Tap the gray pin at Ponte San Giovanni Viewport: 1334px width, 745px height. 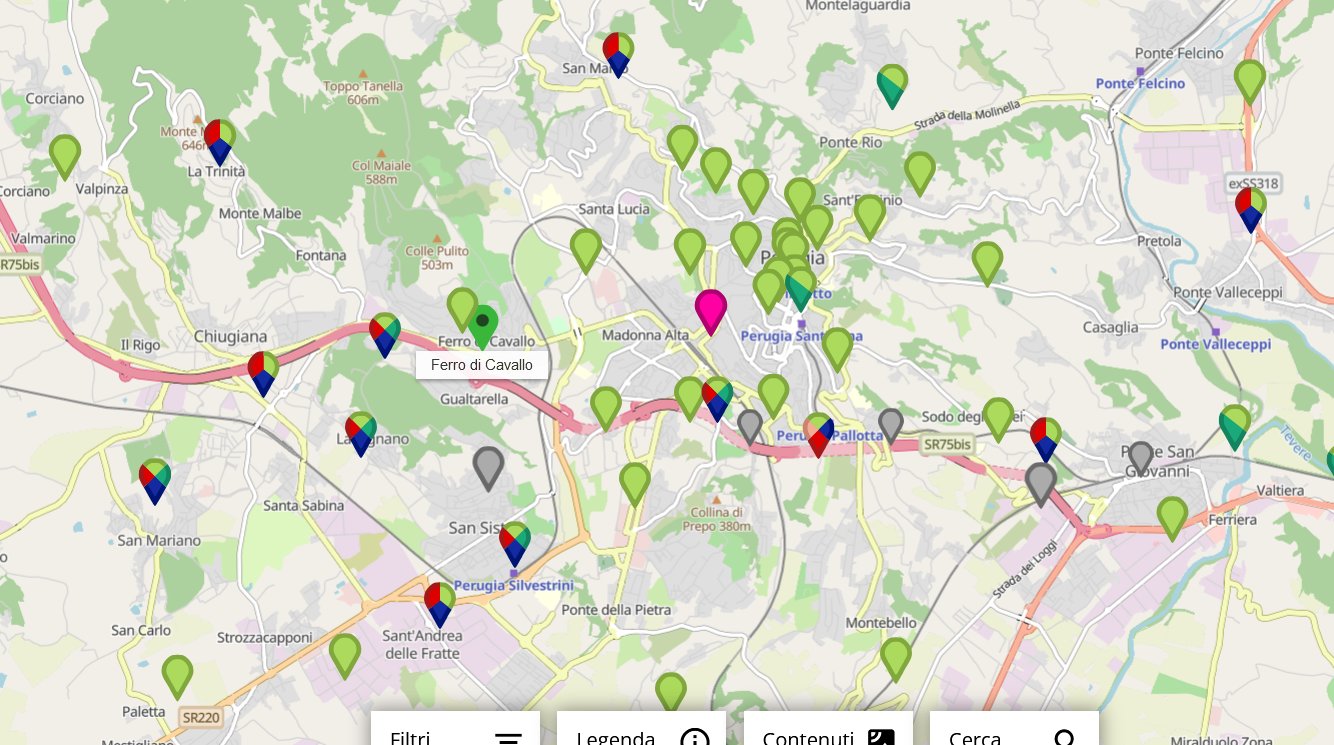(x=1140, y=456)
